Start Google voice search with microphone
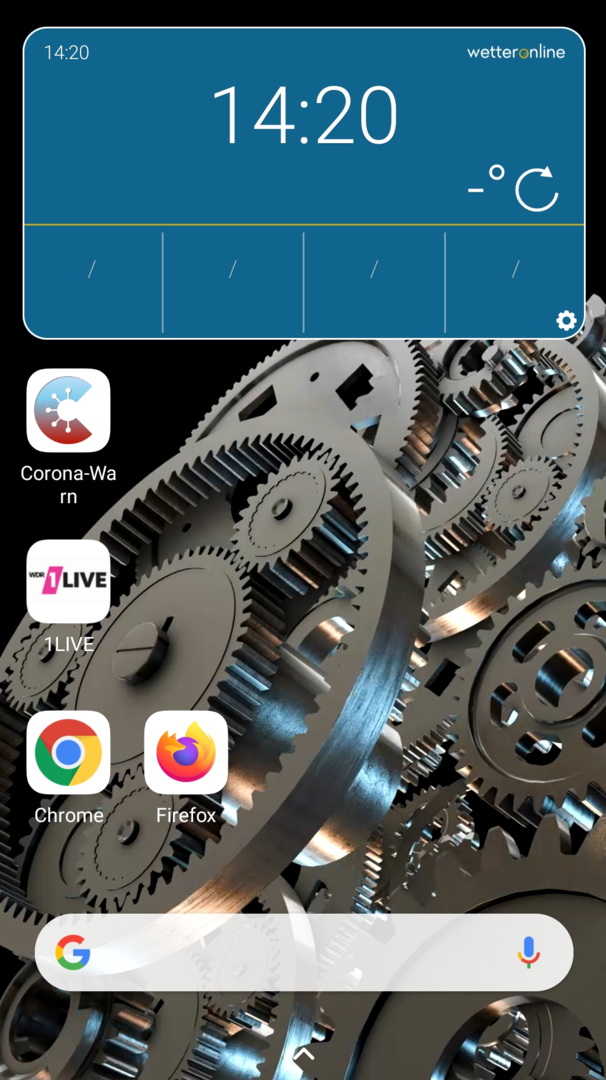The width and height of the screenshot is (606, 1080). point(528,952)
